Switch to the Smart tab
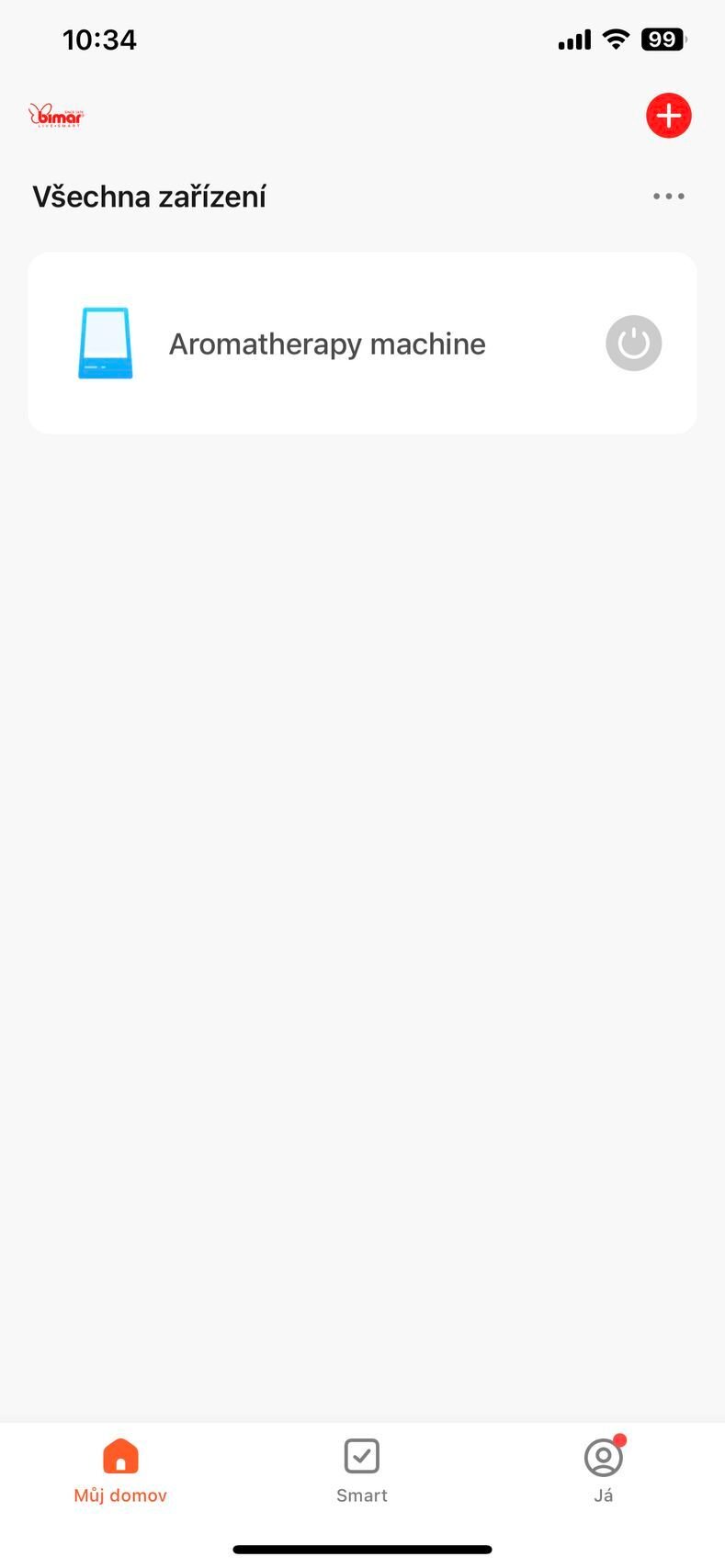The image size is (725, 1568). click(x=362, y=1470)
